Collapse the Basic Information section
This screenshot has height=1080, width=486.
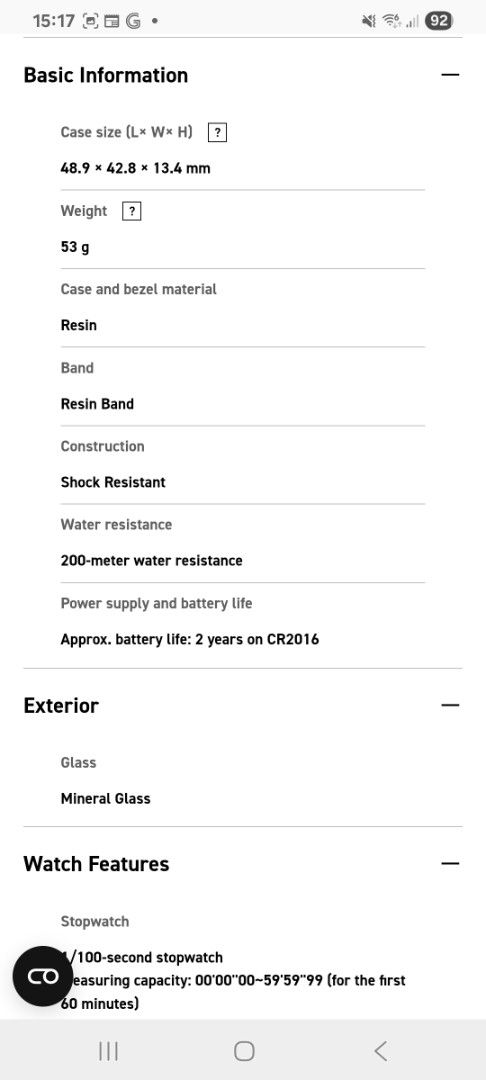click(x=450, y=74)
